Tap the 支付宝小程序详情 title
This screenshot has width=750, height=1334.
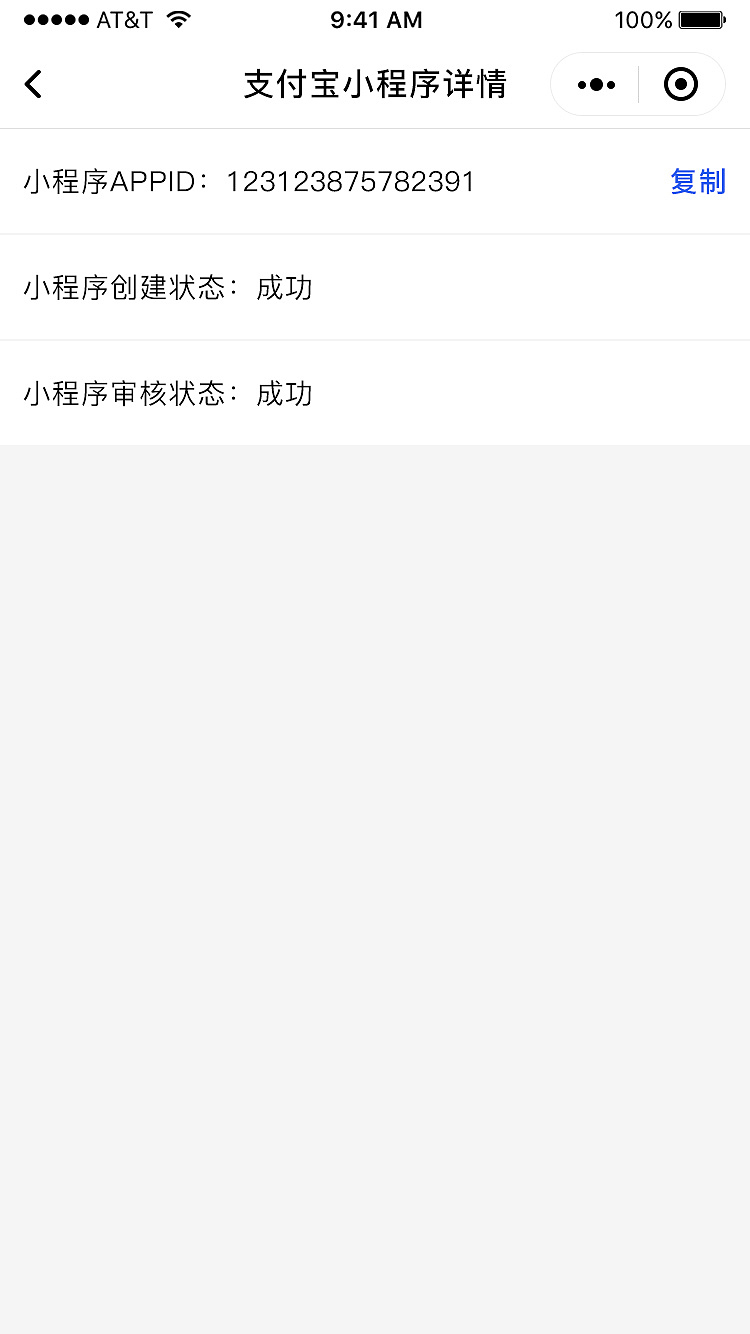point(375,84)
